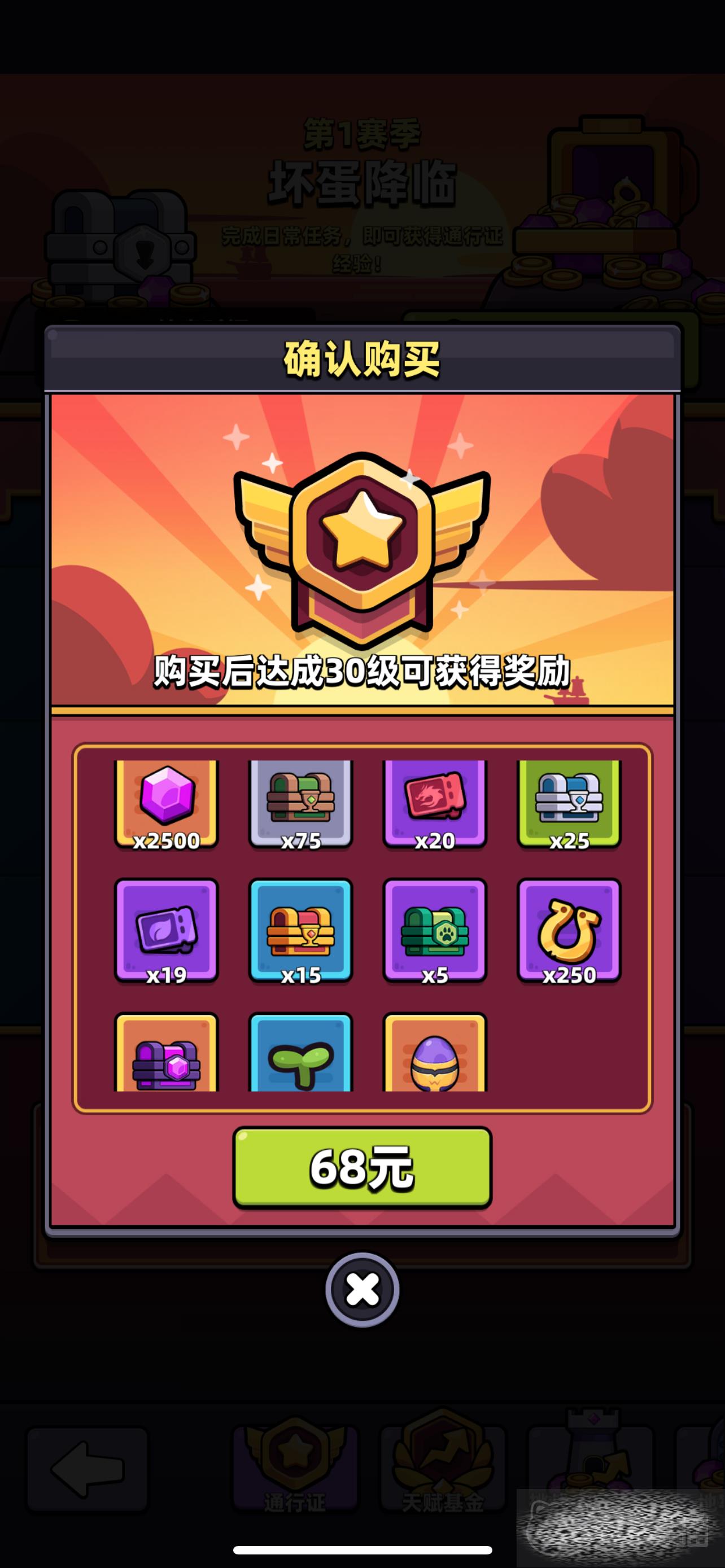View the golden chest x15 reward

(x=300, y=930)
